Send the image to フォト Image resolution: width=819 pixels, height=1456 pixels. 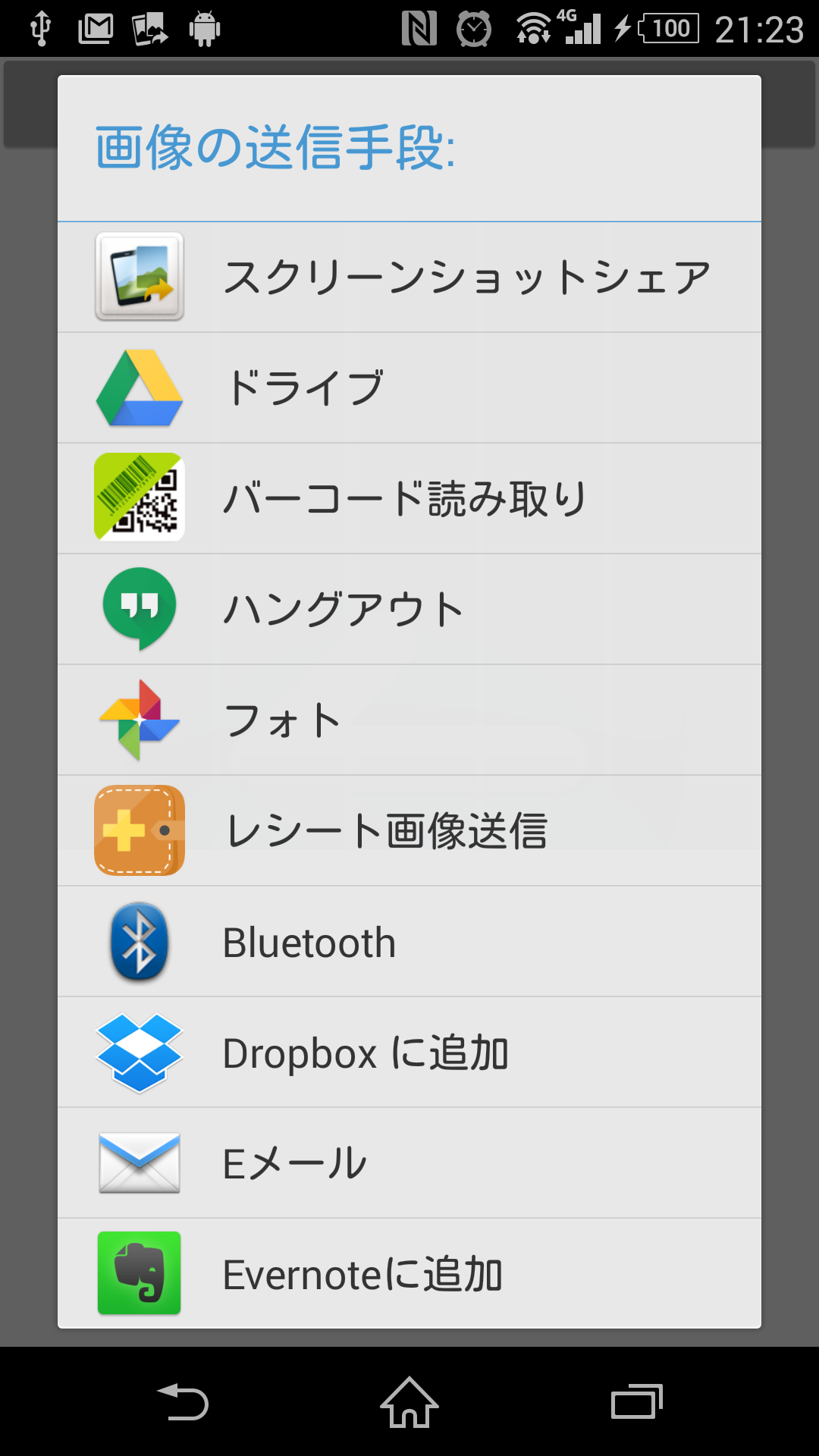tap(409, 720)
